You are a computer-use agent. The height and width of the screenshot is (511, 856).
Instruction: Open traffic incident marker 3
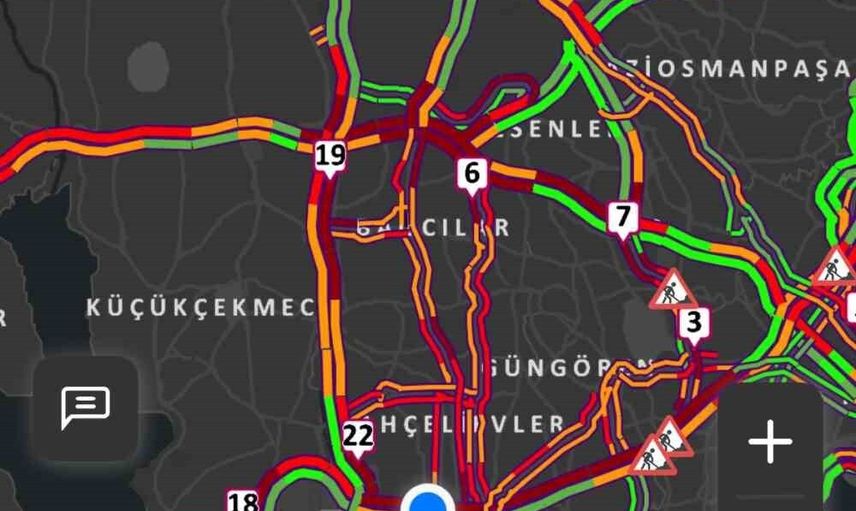tap(693, 323)
